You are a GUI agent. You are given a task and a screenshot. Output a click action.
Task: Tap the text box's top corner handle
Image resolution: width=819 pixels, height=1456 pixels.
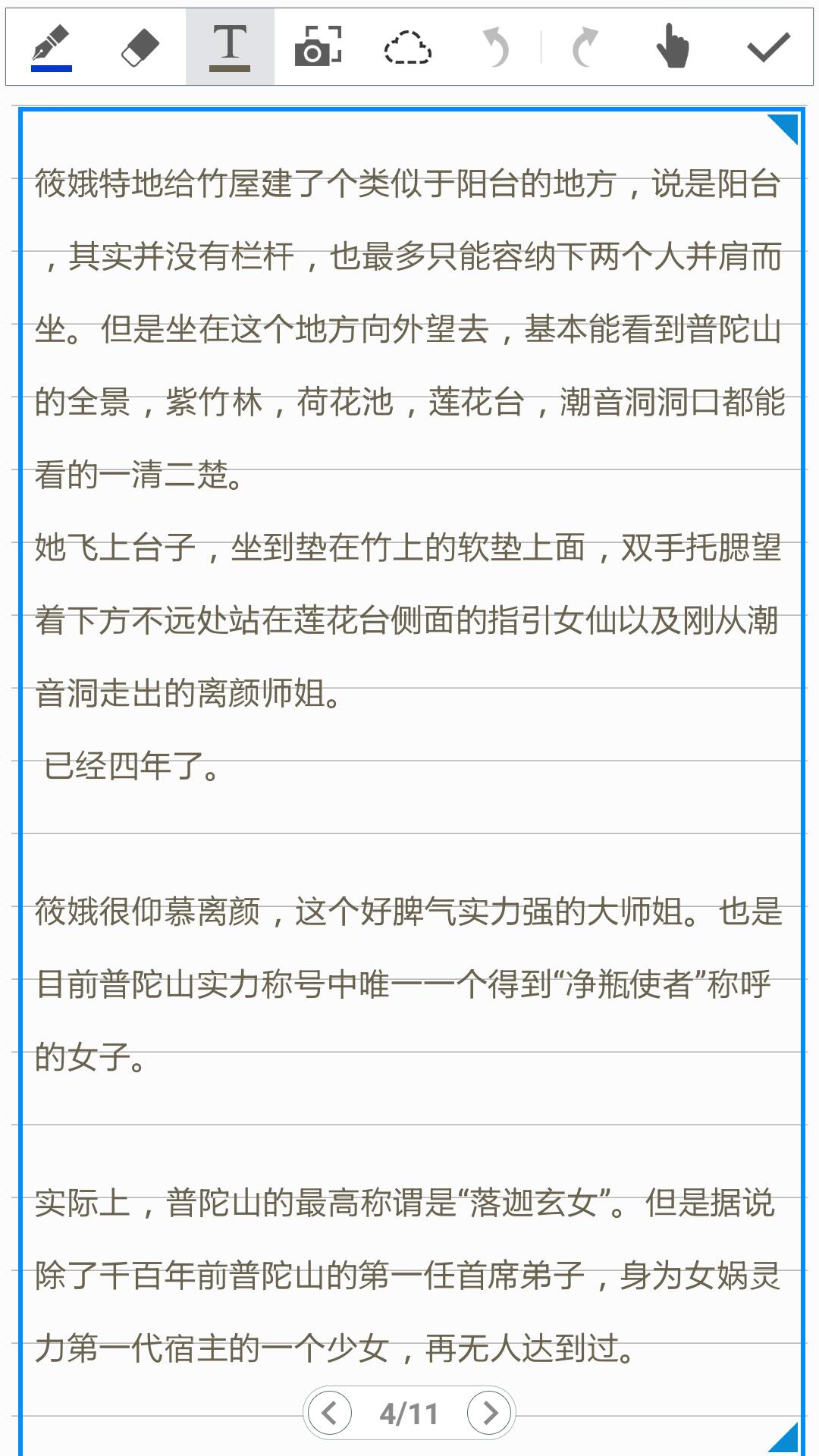(786, 127)
